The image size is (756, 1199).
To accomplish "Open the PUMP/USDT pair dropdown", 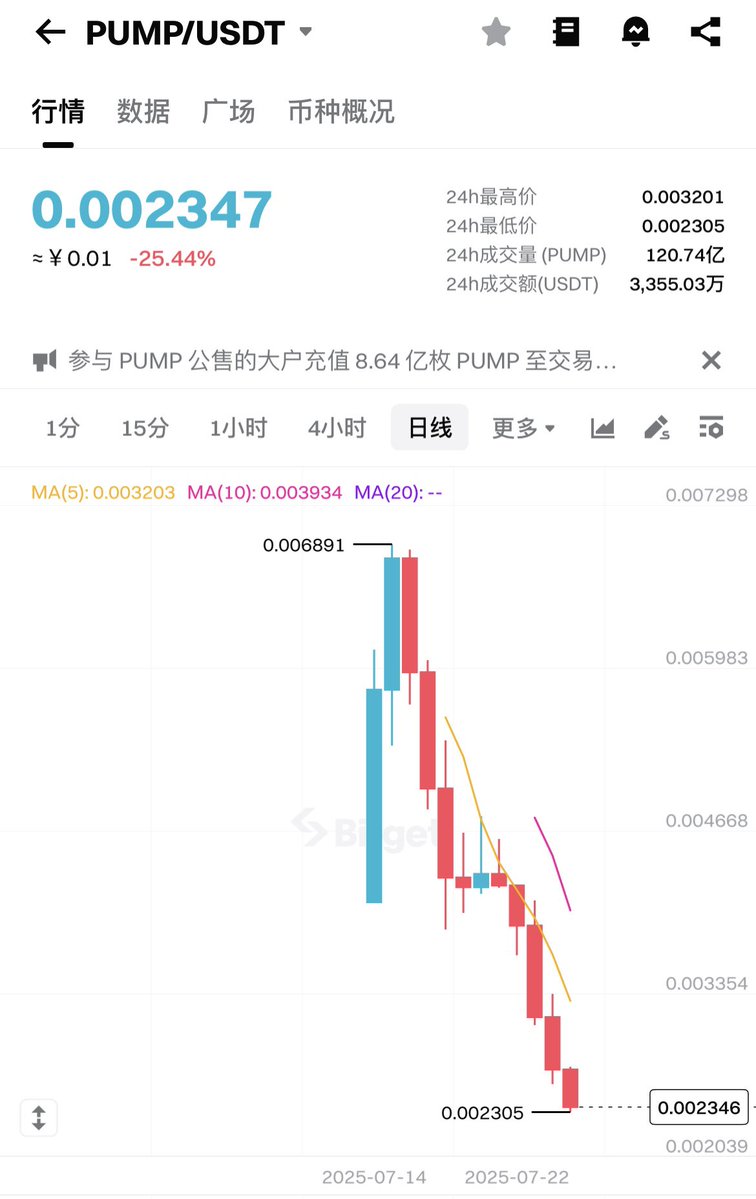I will pos(305,32).
